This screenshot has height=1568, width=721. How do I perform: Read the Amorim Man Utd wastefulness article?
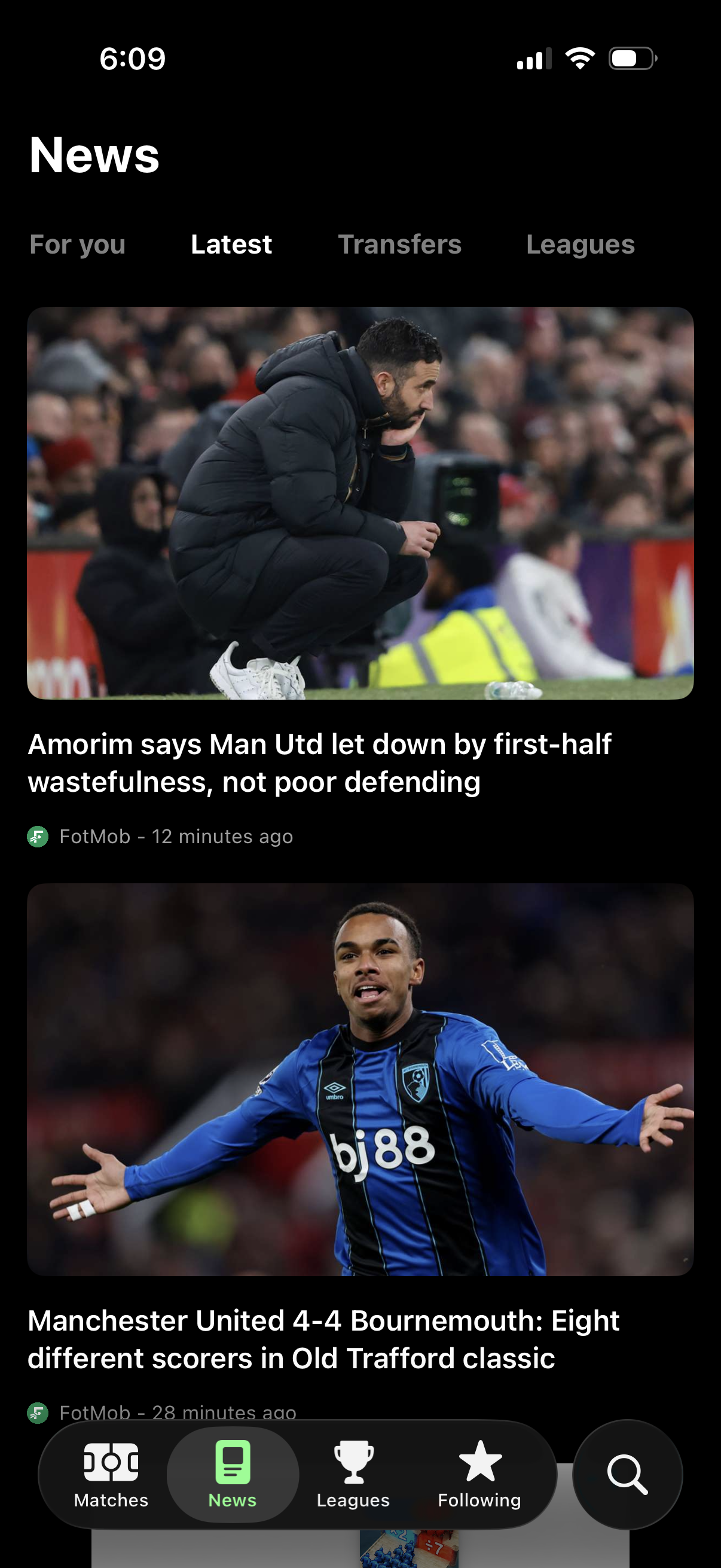click(x=319, y=762)
